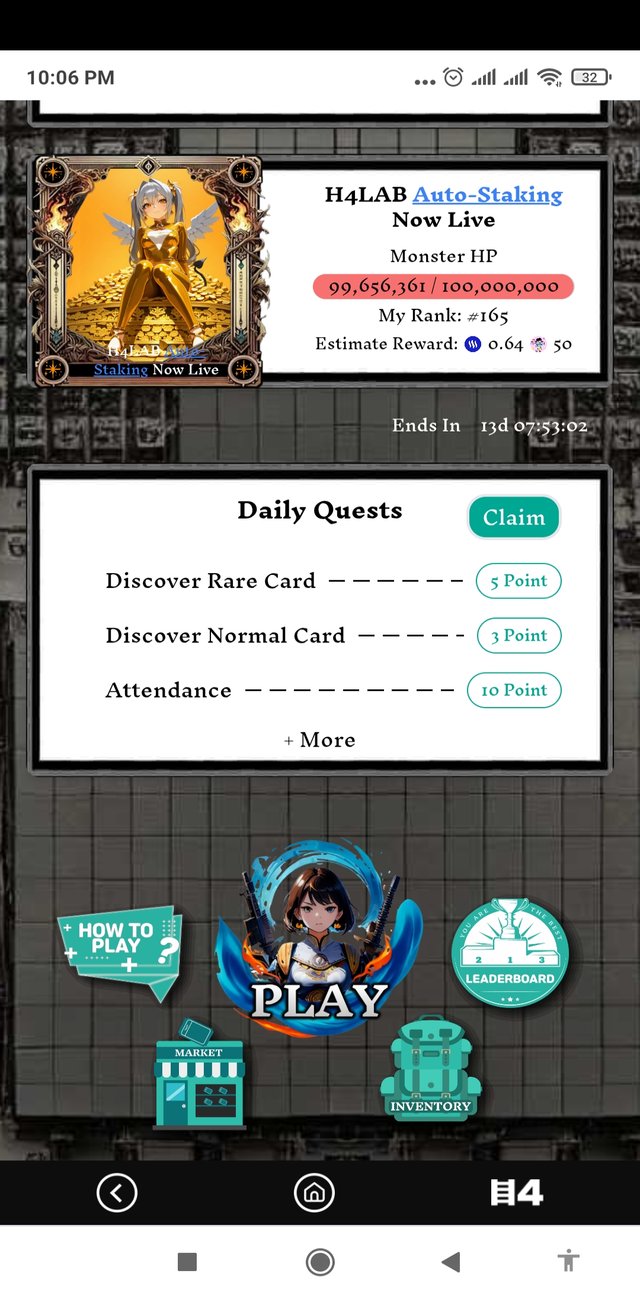Open the H4LAB staking card image
This screenshot has height=1299, width=640.
point(149,271)
